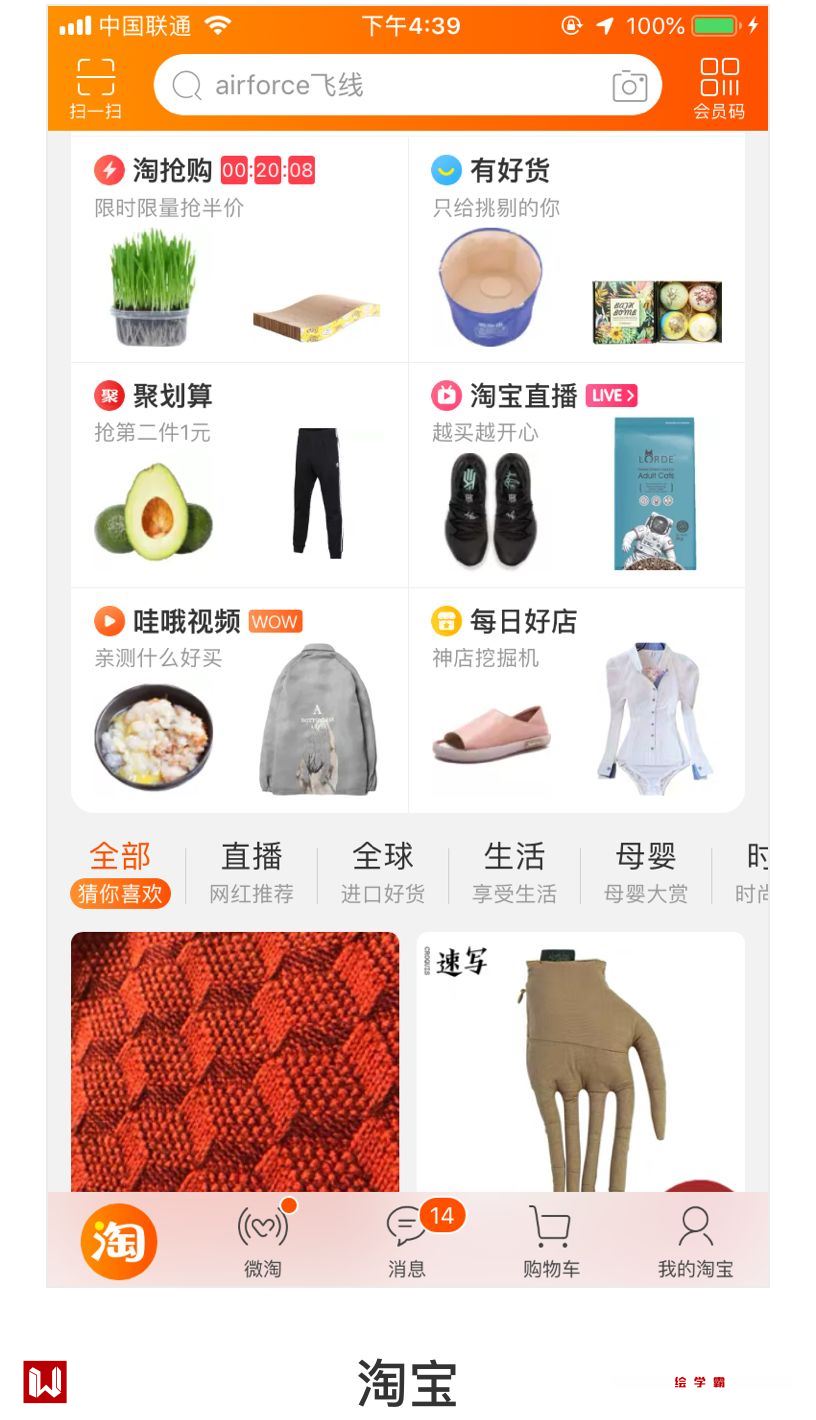Tap the airforce飞线 search box
Image resolution: width=816 pixels, height=1420 pixels.
pos(380,86)
